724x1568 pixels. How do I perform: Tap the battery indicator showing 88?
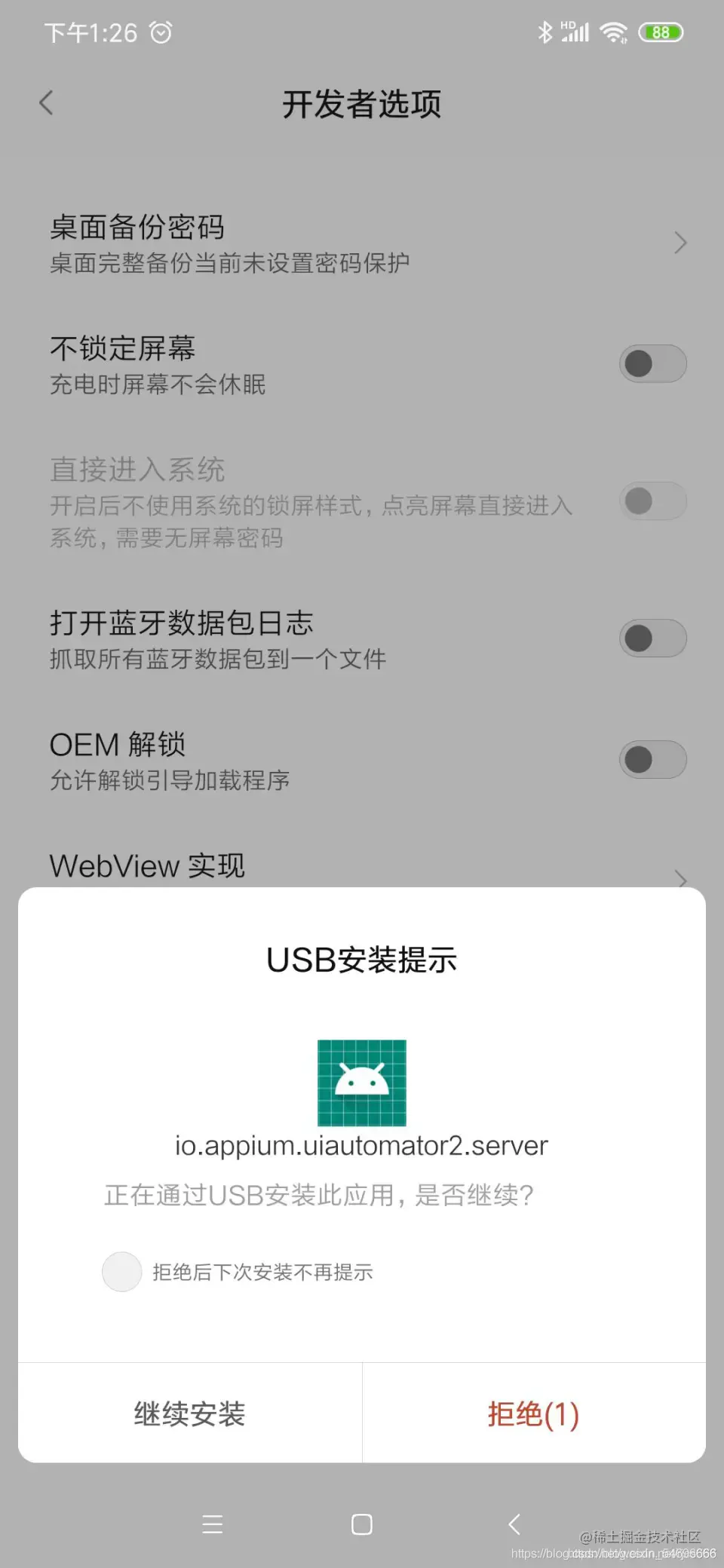tap(660, 32)
